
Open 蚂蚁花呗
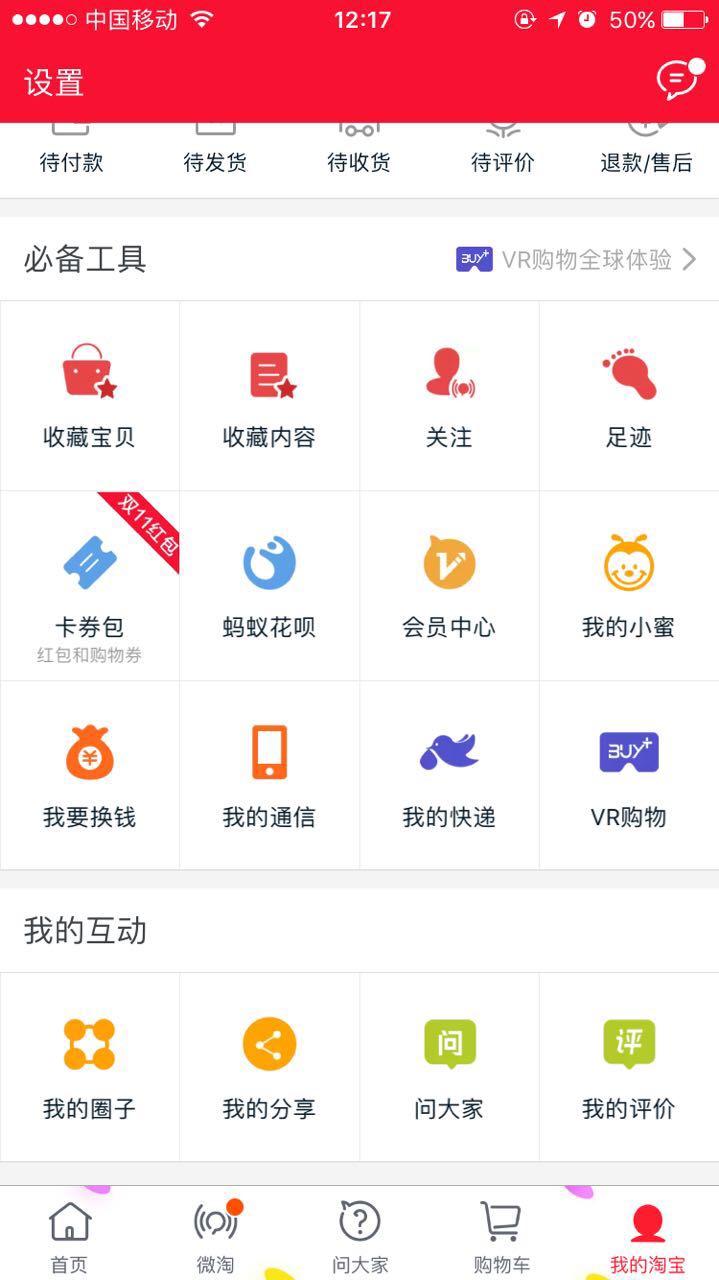click(x=270, y=586)
